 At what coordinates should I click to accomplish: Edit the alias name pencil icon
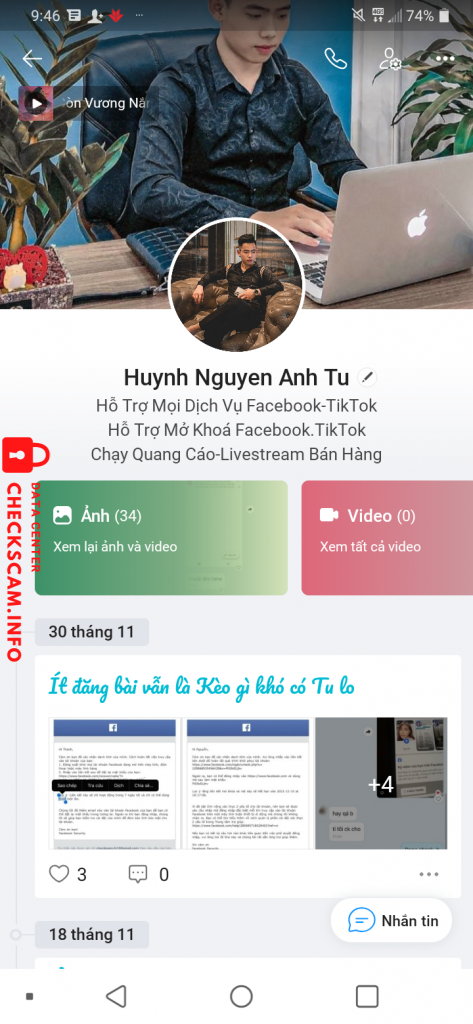pos(368,377)
